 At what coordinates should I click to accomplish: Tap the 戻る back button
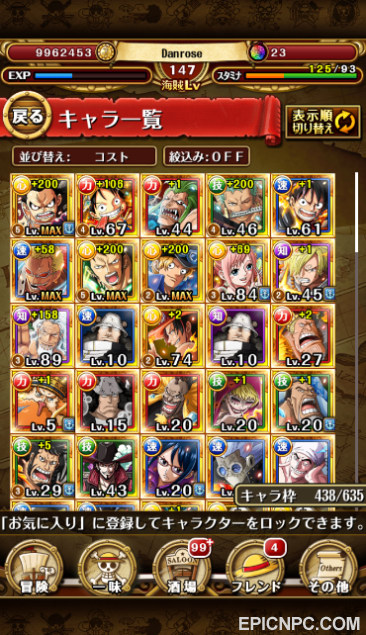coord(27,118)
